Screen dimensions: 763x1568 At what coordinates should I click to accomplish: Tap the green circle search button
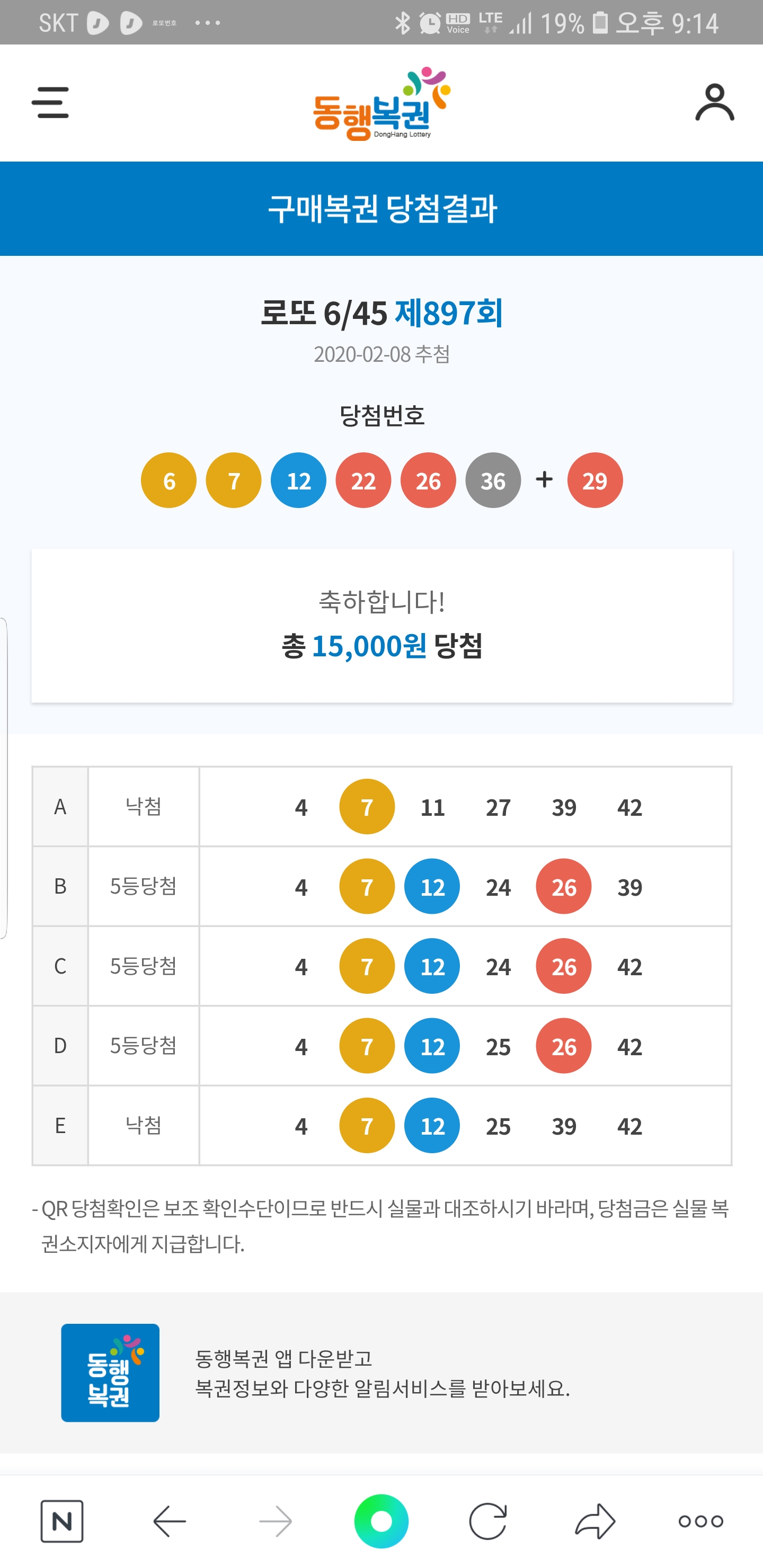[381, 1521]
